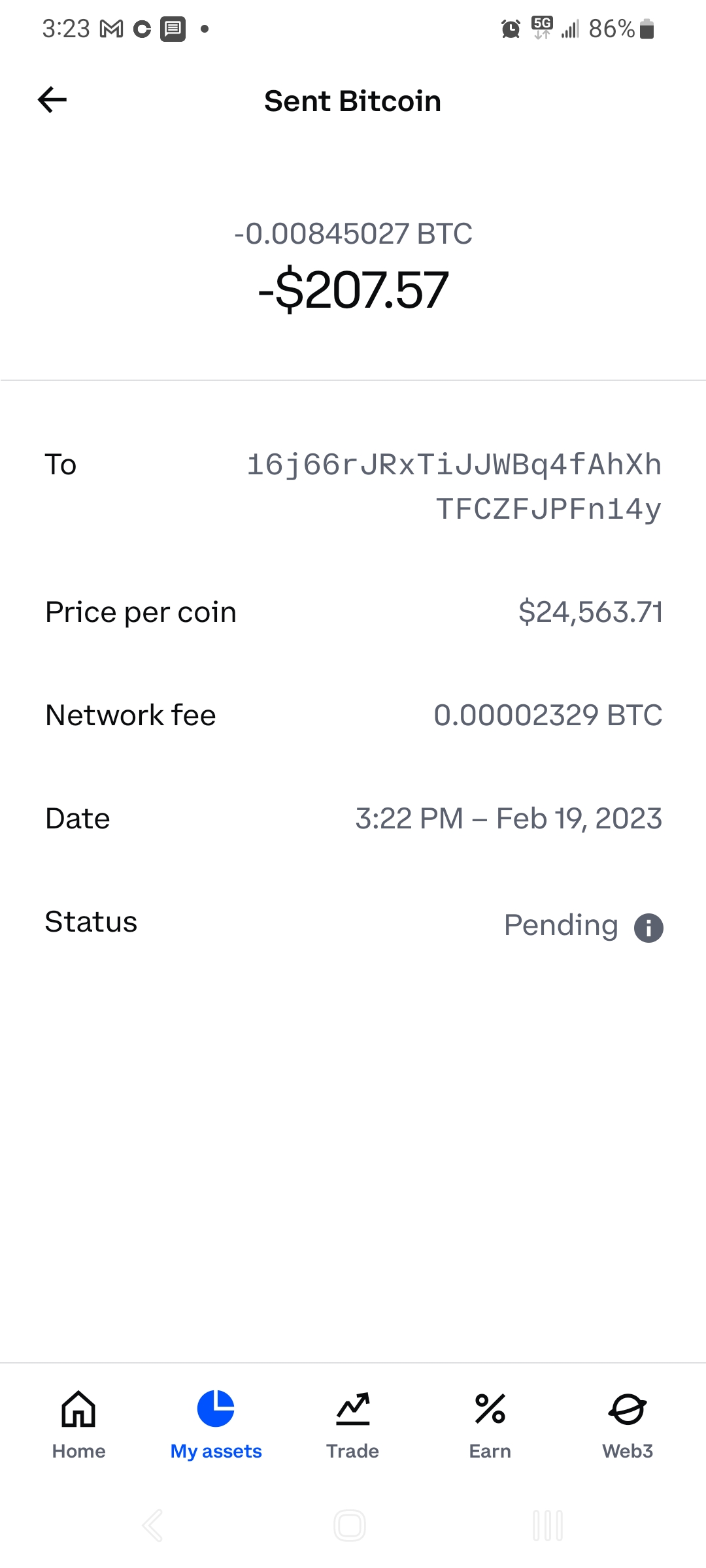Open the My assets tab
Viewport: 706px width, 1568px height.
216,1426
